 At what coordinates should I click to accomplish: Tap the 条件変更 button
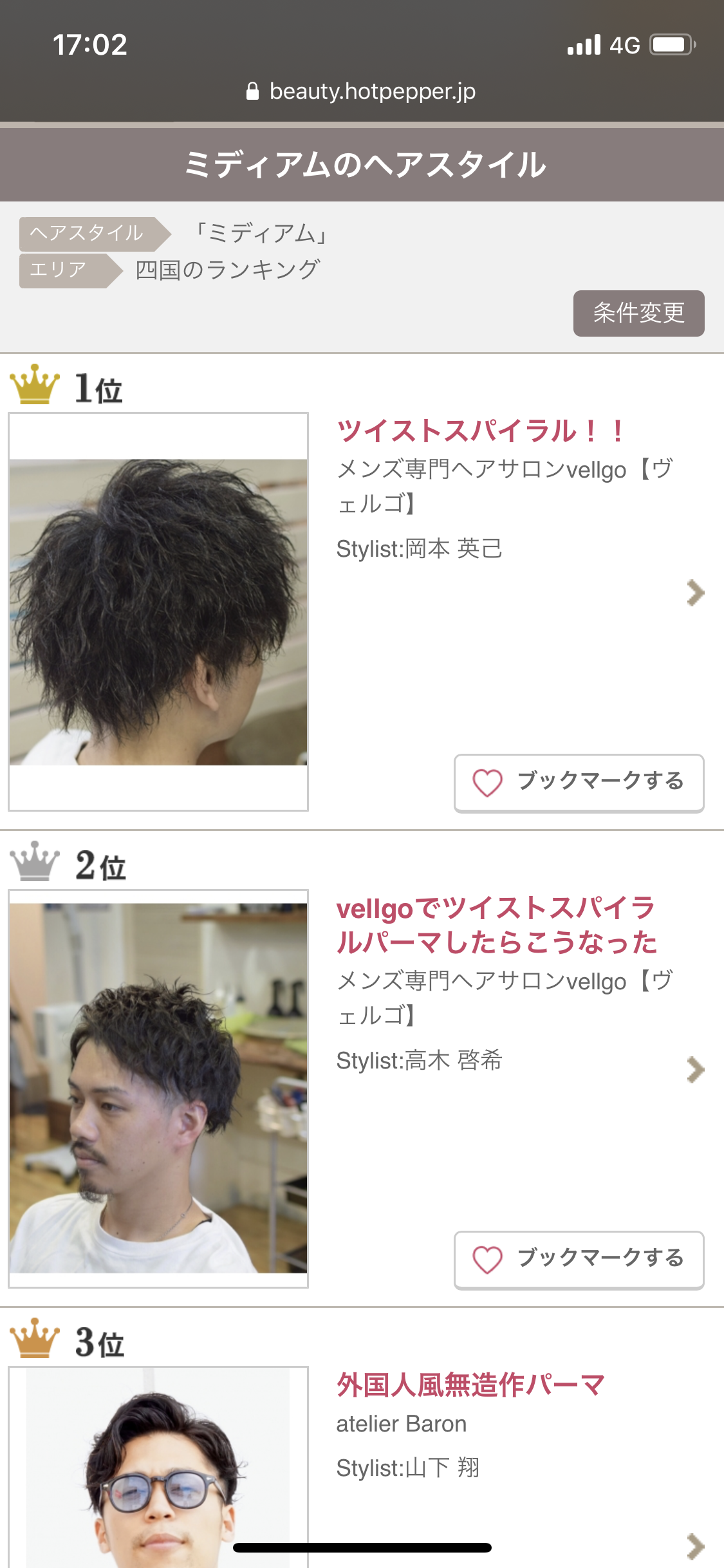(638, 313)
